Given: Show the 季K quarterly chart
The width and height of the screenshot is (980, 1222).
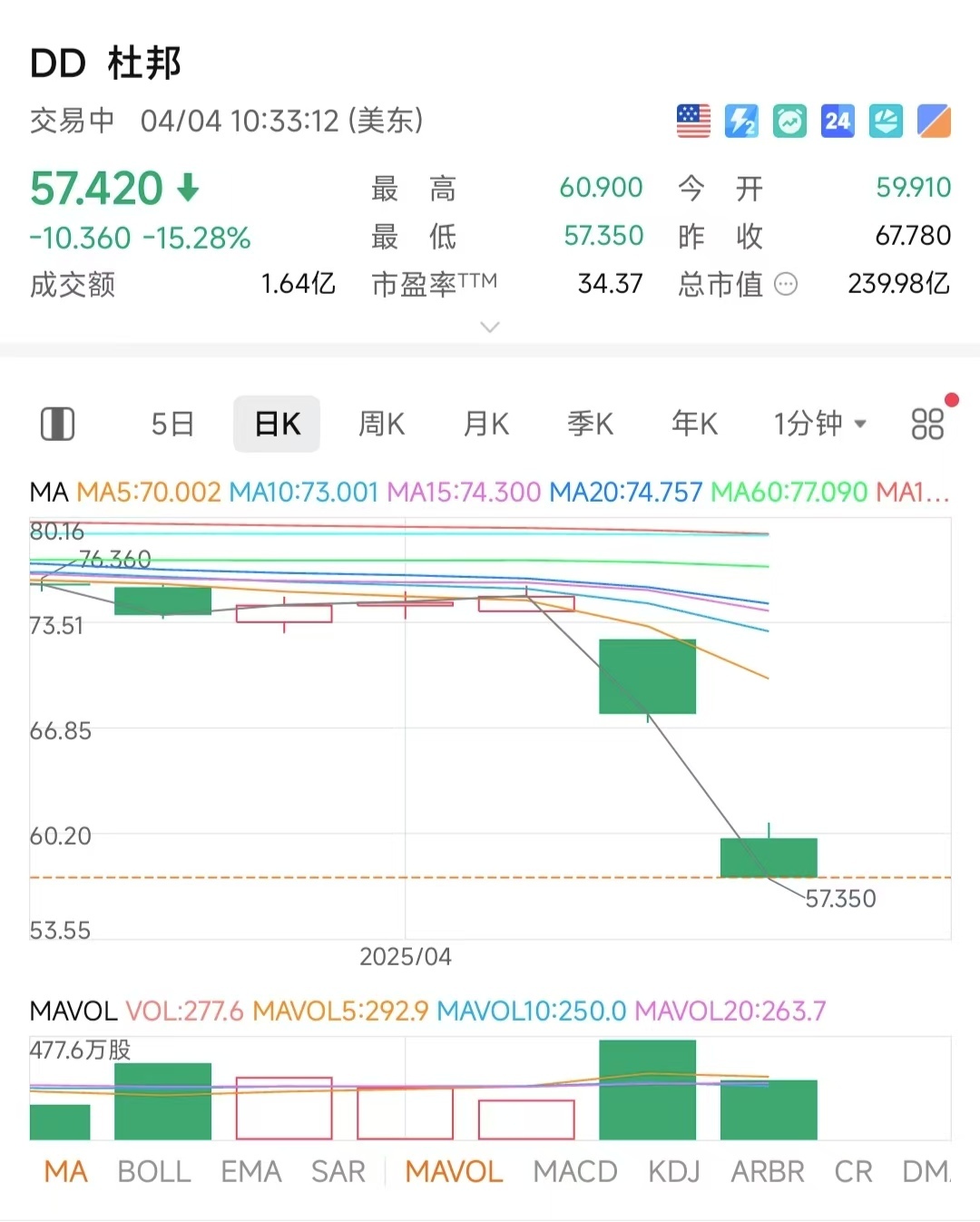Looking at the screenshot, I should (591, 424).
